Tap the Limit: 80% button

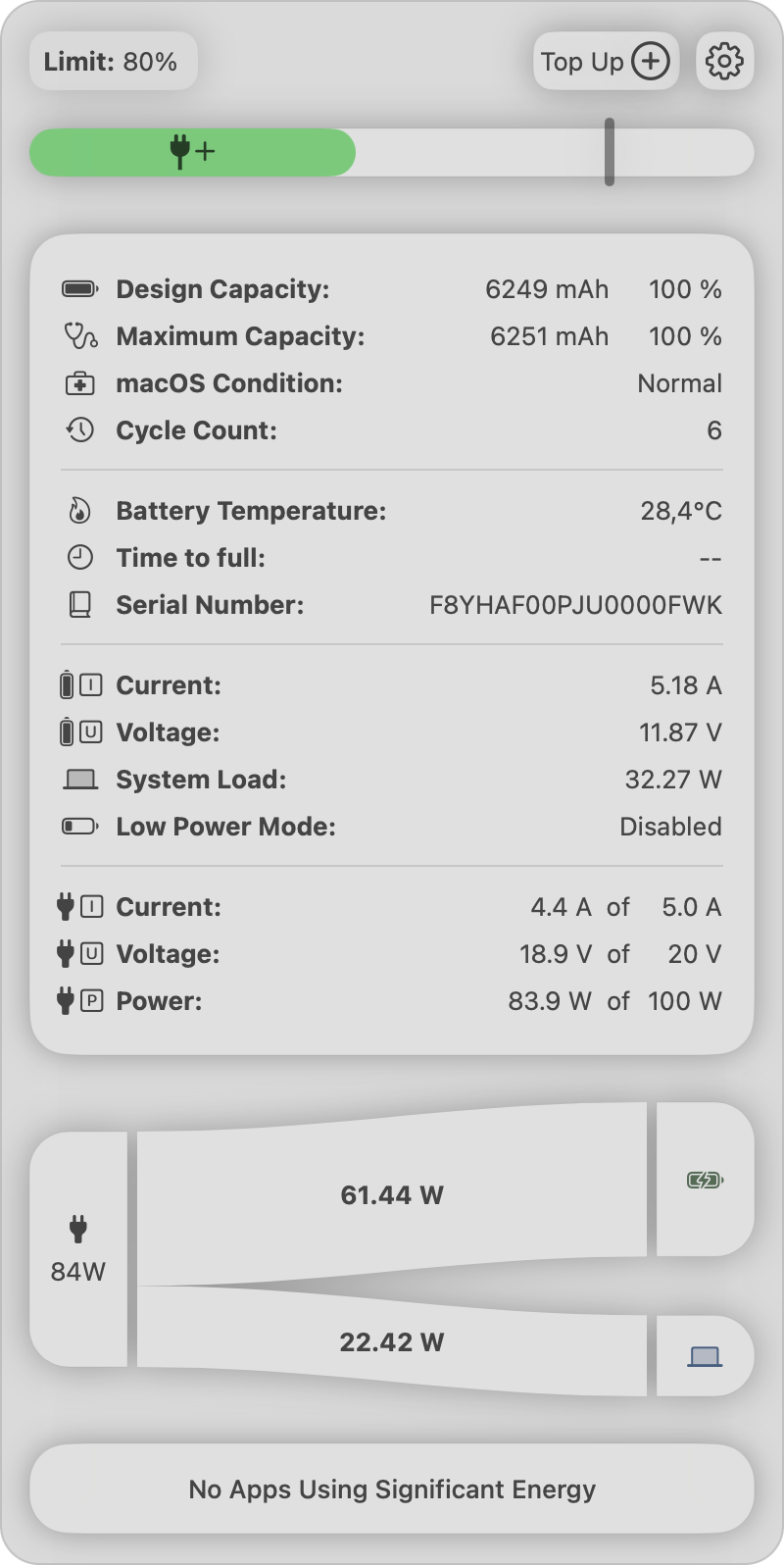coord(113,62)
